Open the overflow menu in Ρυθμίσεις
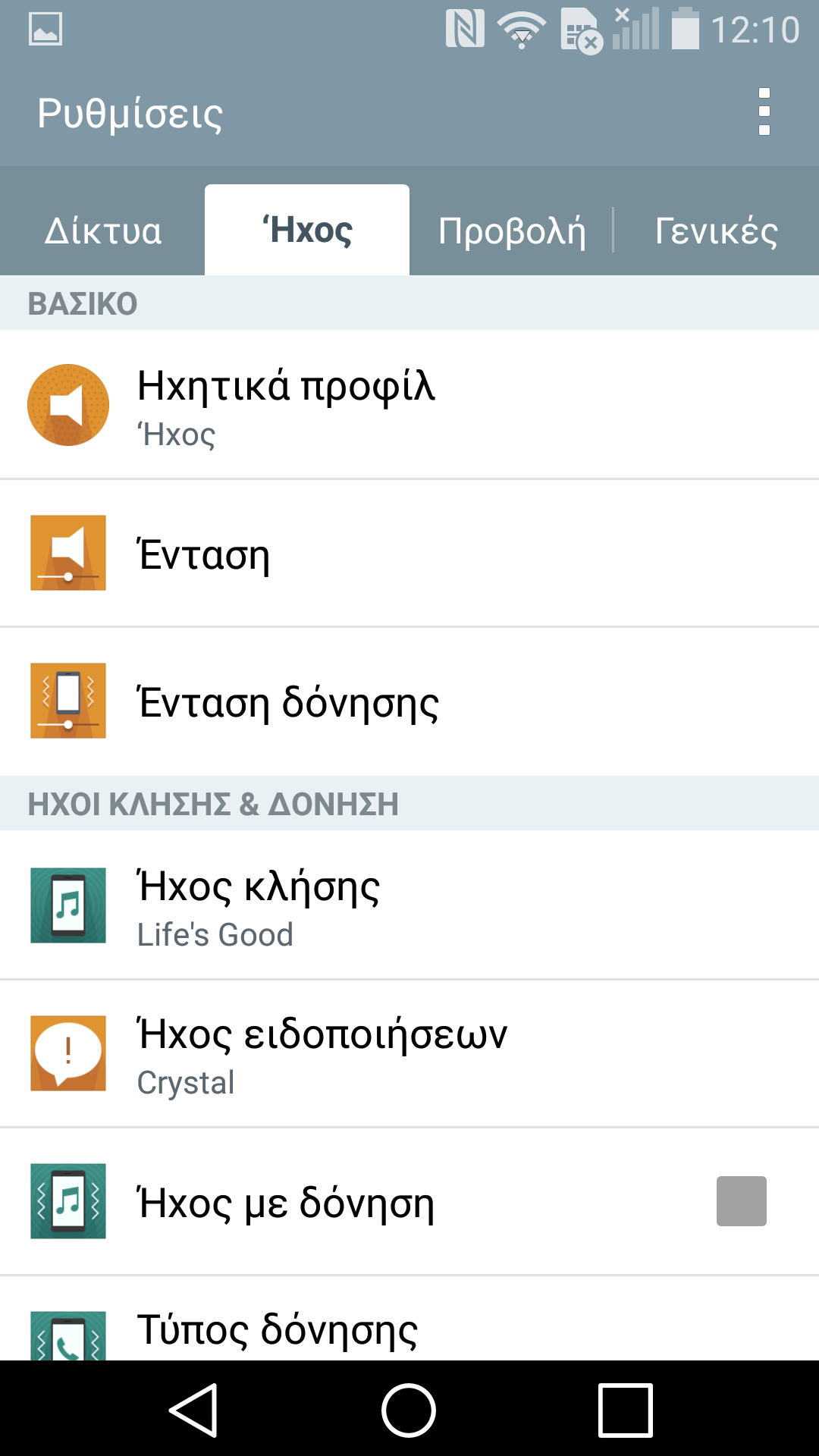Viewport: 819px width, 1456px height. click(764, 112)
